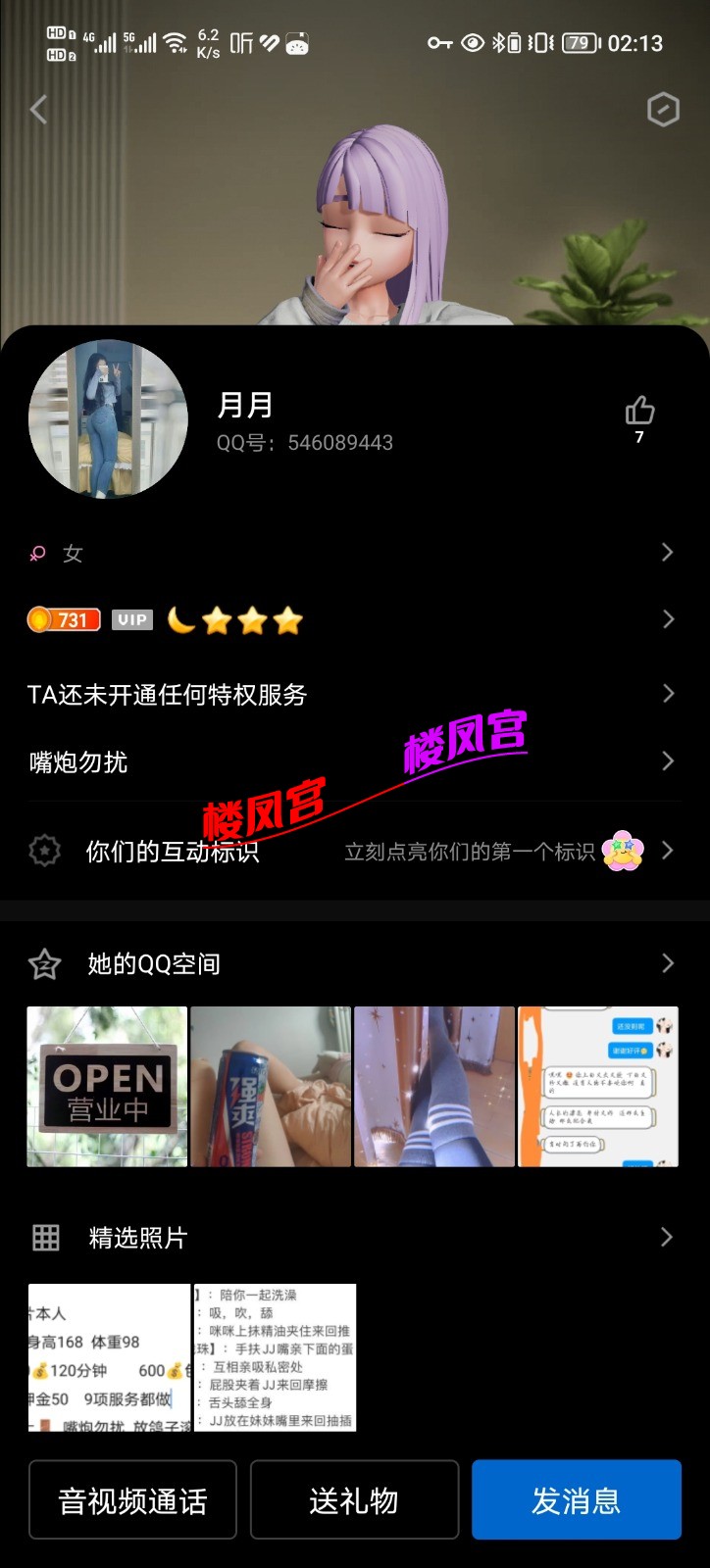Open the level 731 VIP badges row
The width and height of the screenshot is (710, 1568).
tap(353, 619)
